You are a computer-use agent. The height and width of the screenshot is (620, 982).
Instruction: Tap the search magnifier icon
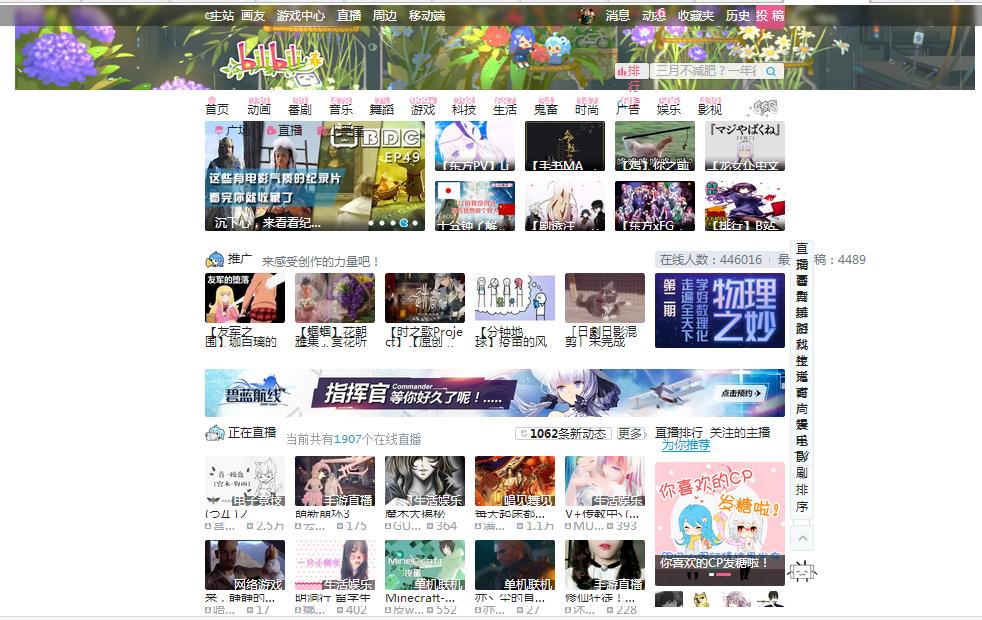click(x=771, y=71)
